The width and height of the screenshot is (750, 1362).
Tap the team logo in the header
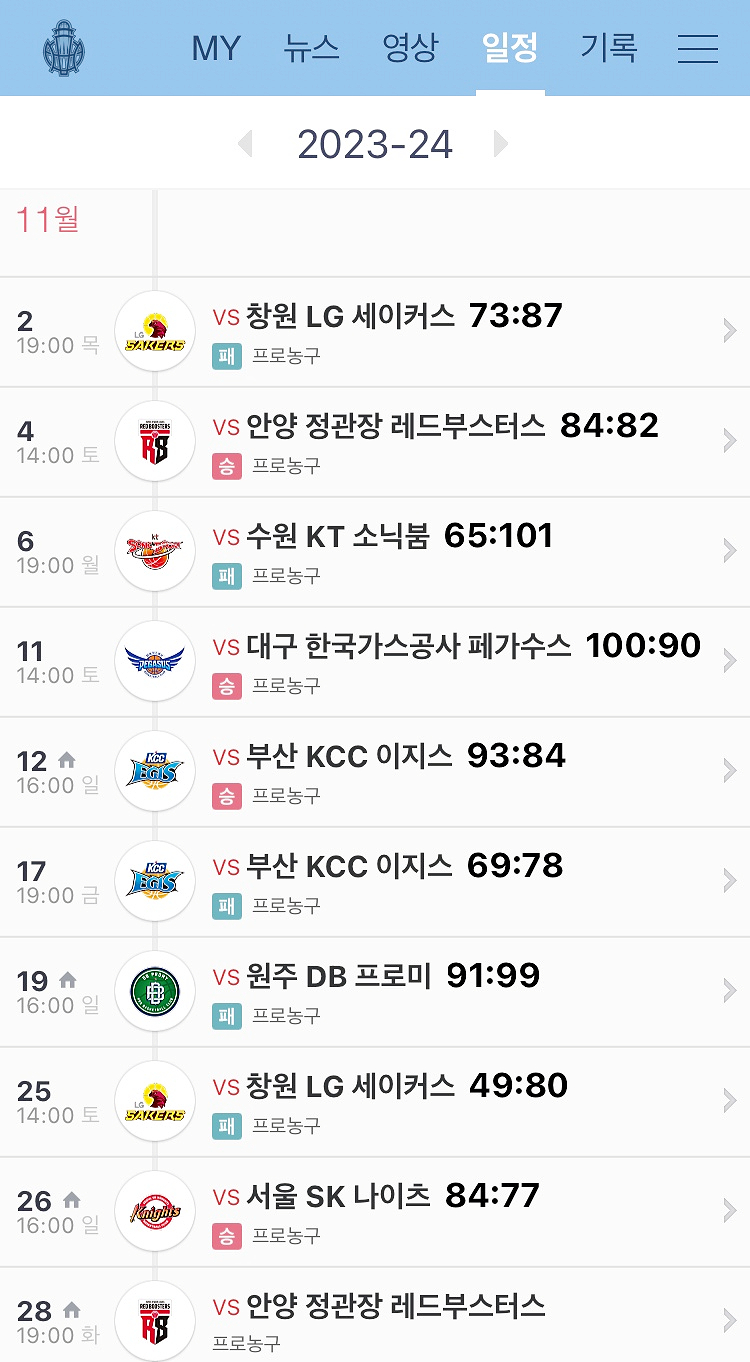pos(64,48)
